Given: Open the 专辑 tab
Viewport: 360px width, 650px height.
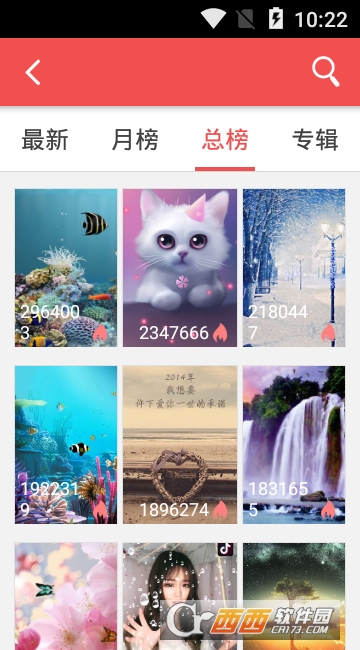Looking at the screenshot, I should pos(315,140).
